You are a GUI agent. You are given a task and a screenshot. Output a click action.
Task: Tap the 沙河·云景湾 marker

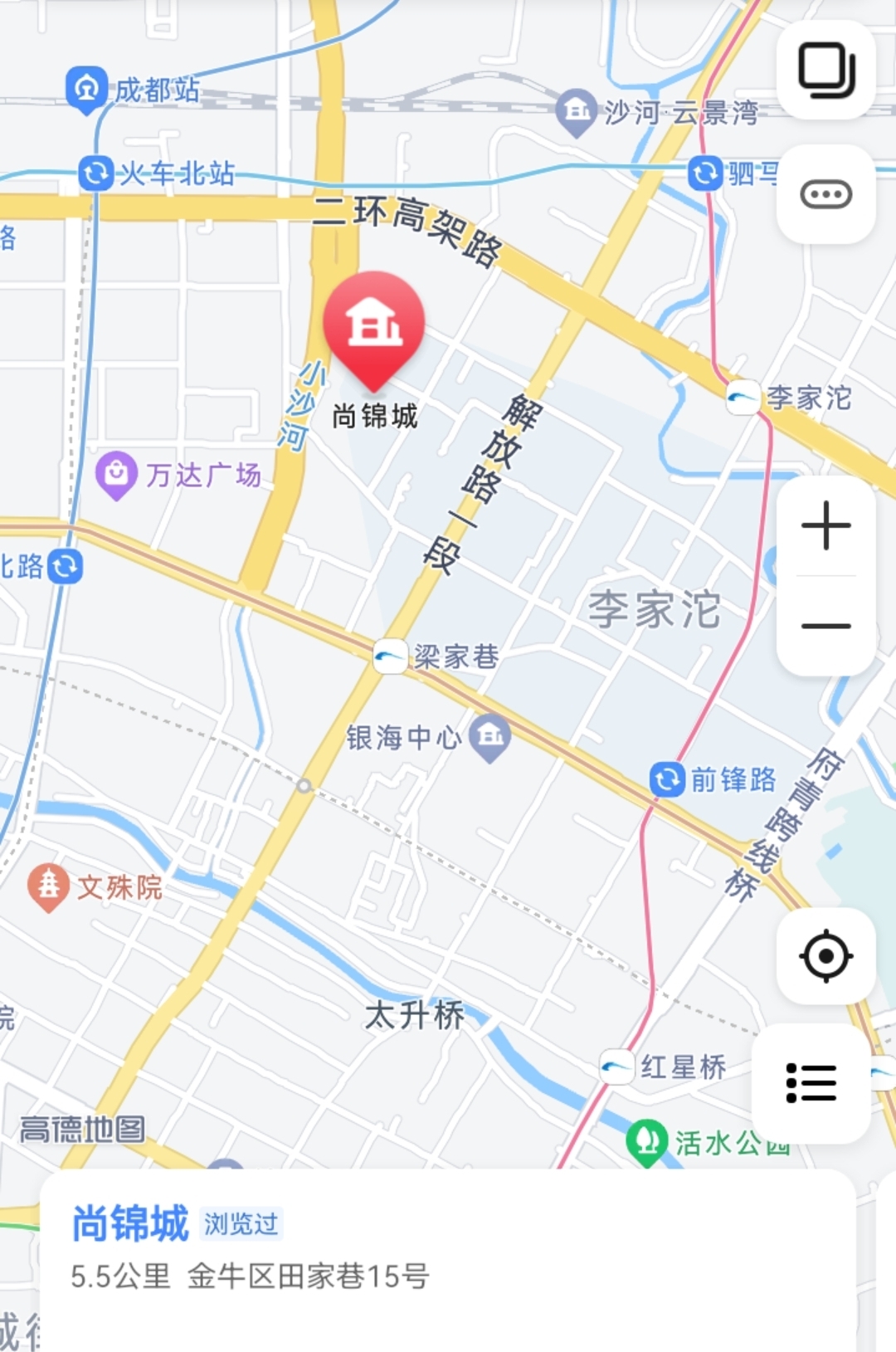(576, 110)
